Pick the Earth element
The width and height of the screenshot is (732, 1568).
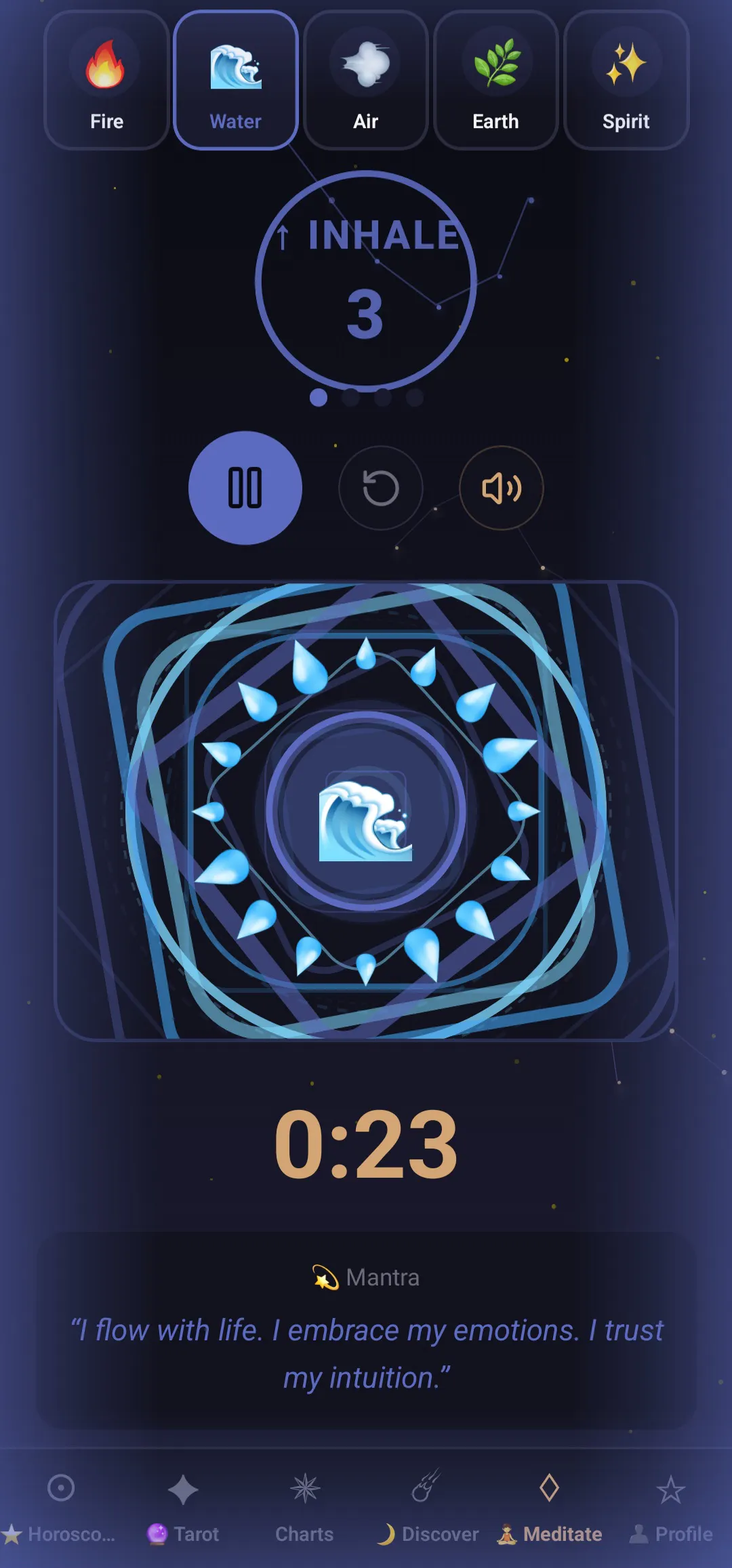tap(495, 80)
